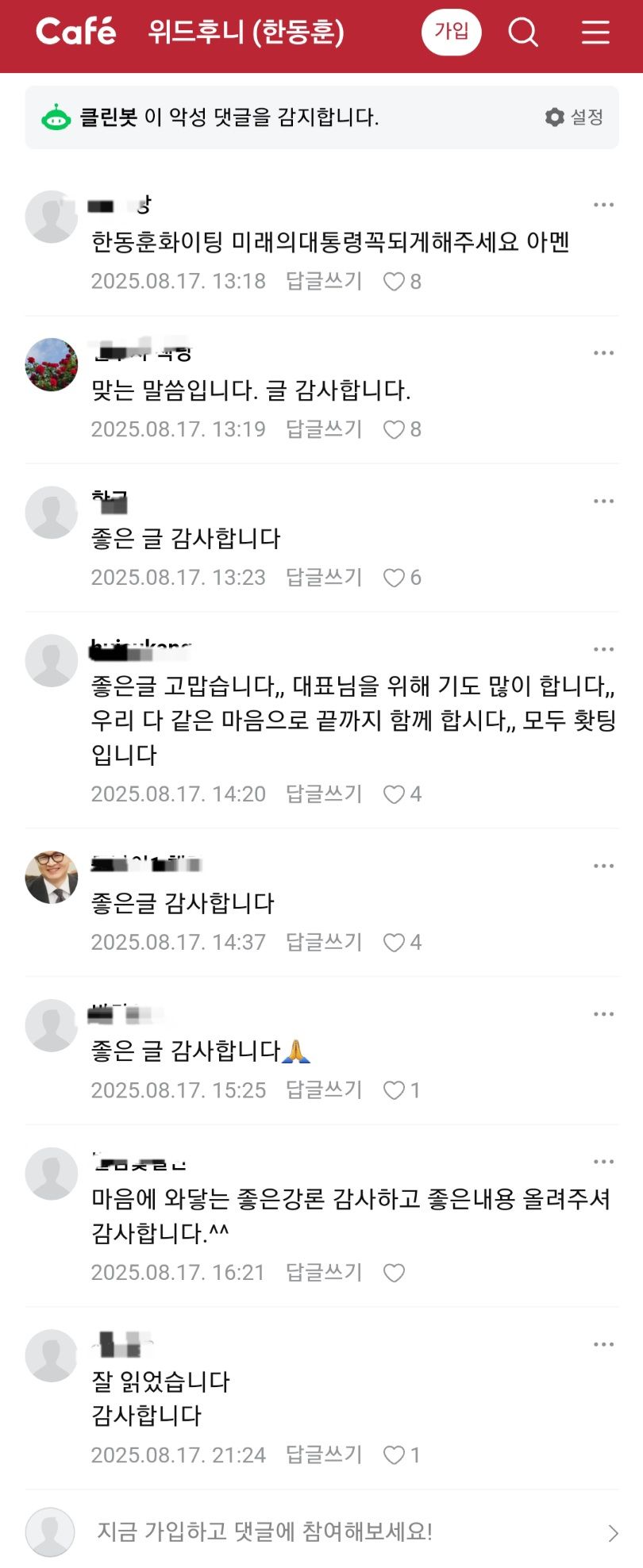Image resolution: width=643 pixels, height=1568 pixels.
Task: Open options for 잘 읽었습니다 comment
Action: tap(603, 1344)
